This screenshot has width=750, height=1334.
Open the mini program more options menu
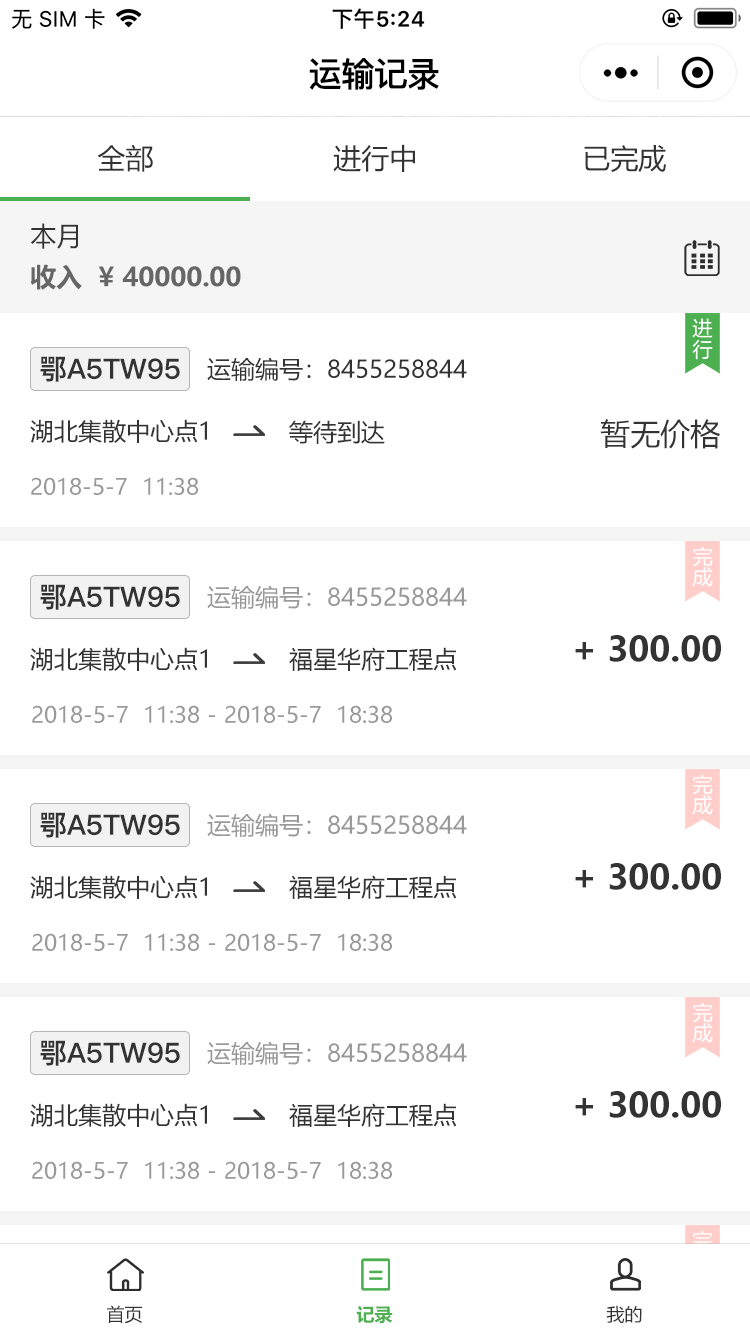tap(620, 73)
